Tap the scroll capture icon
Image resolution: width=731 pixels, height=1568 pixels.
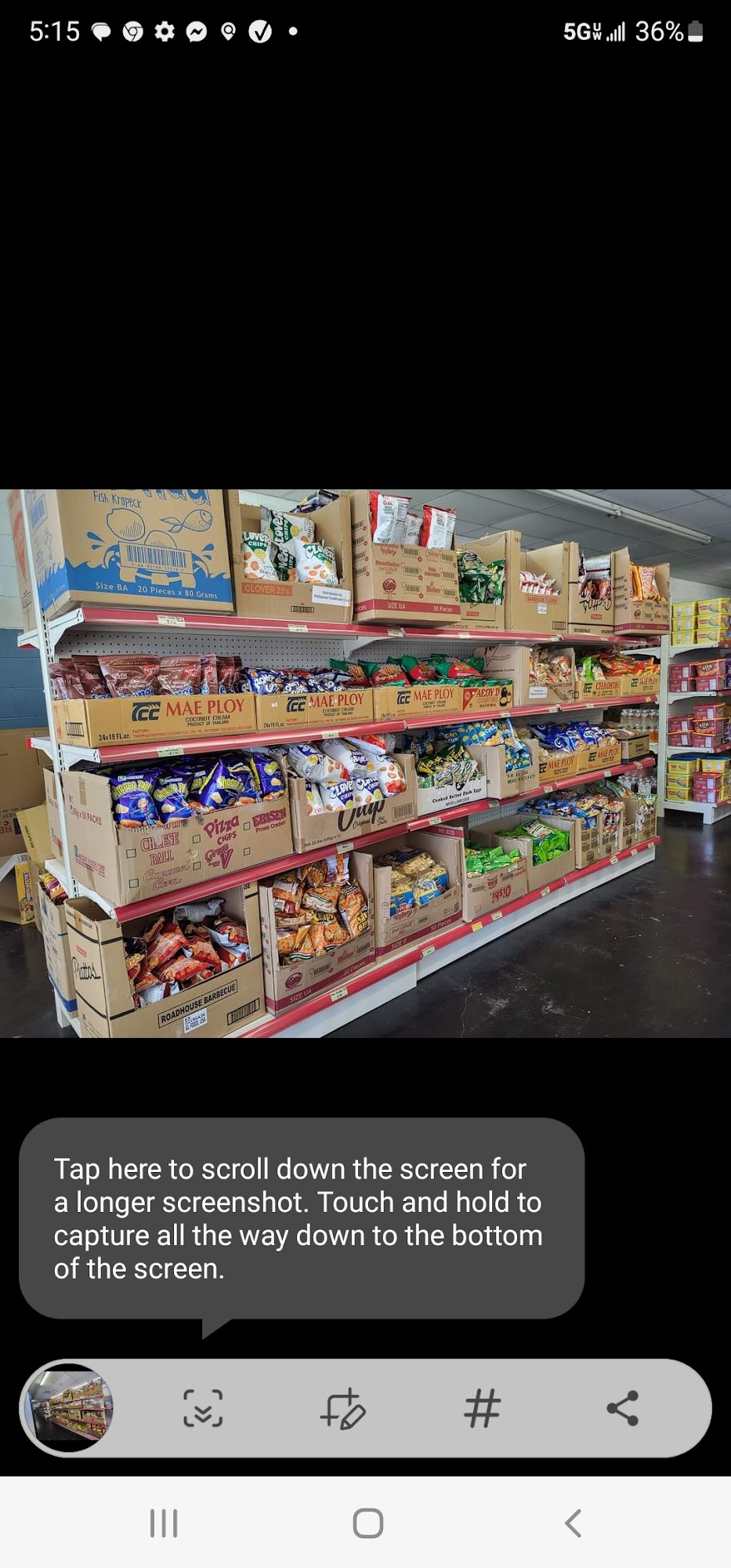203,1408
